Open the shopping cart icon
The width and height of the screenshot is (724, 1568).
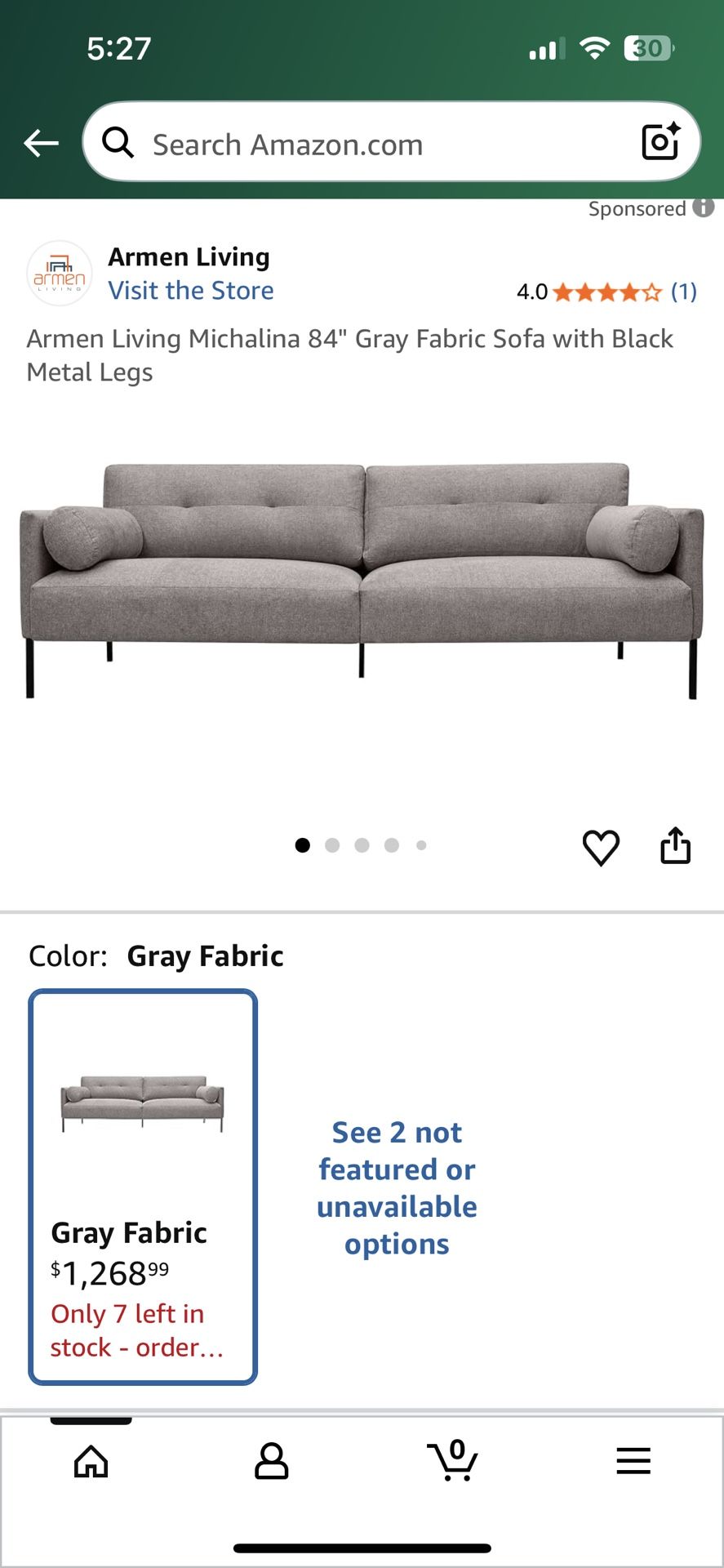tap(453, 1462)
